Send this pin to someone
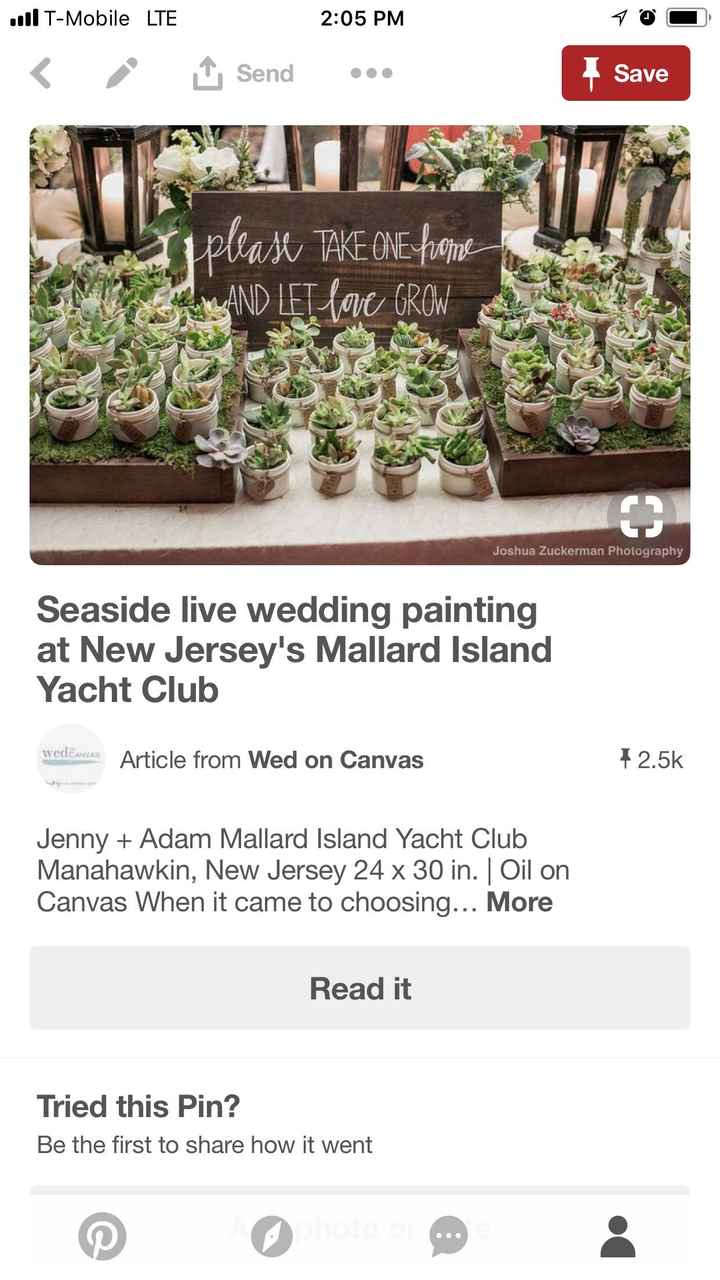This screenshot has width=720, height=1280. point(244,73)
